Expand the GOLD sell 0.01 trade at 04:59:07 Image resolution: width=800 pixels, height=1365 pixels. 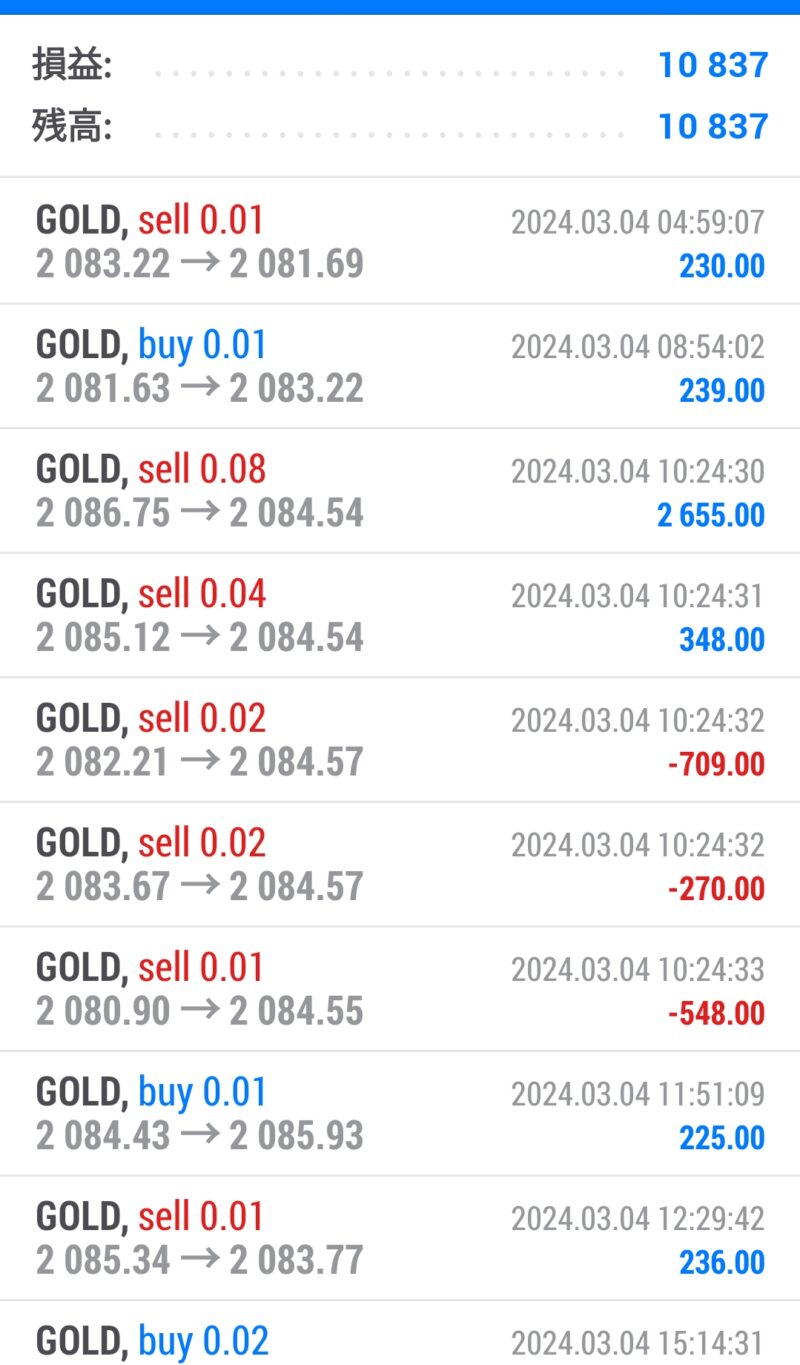(400, 242)
